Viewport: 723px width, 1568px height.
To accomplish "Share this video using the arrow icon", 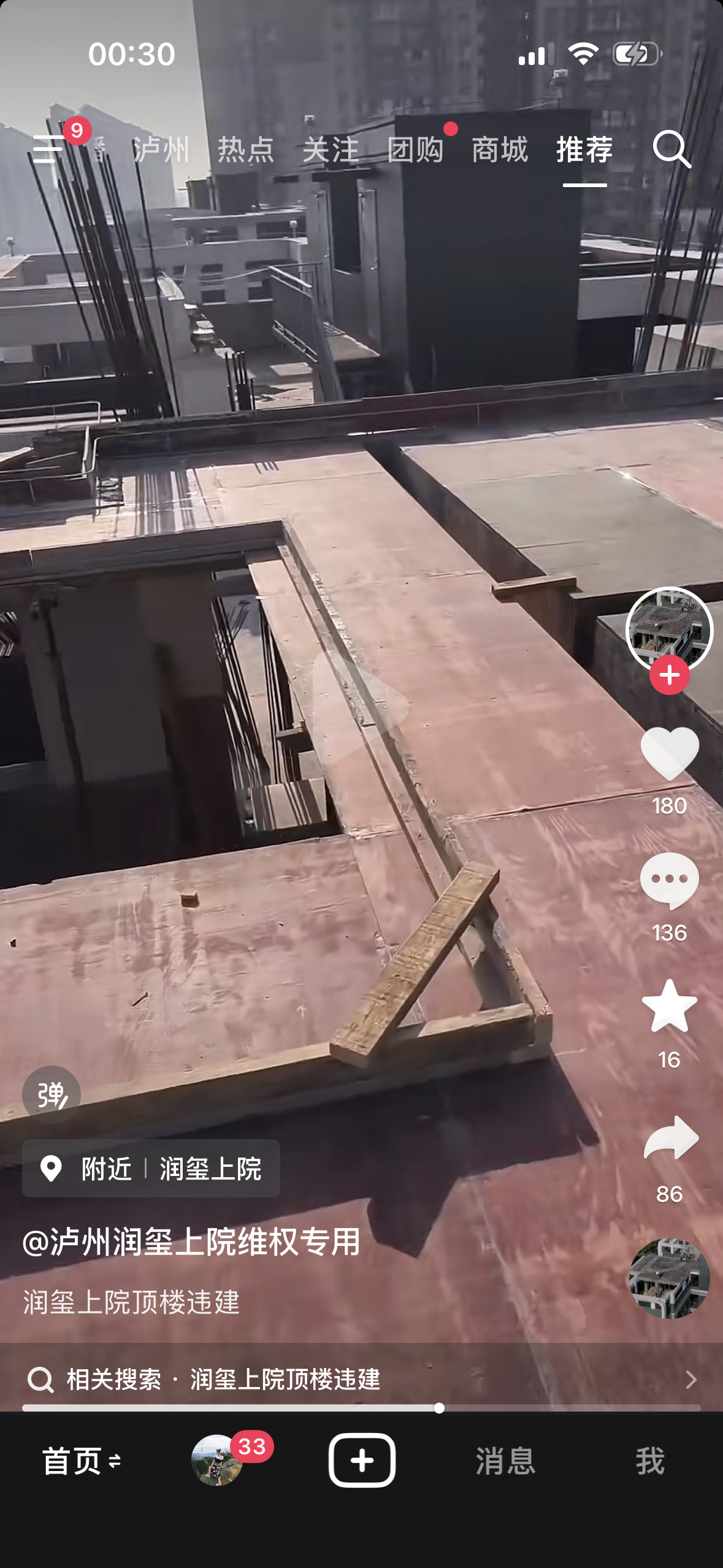I will tap(671, 1139).
